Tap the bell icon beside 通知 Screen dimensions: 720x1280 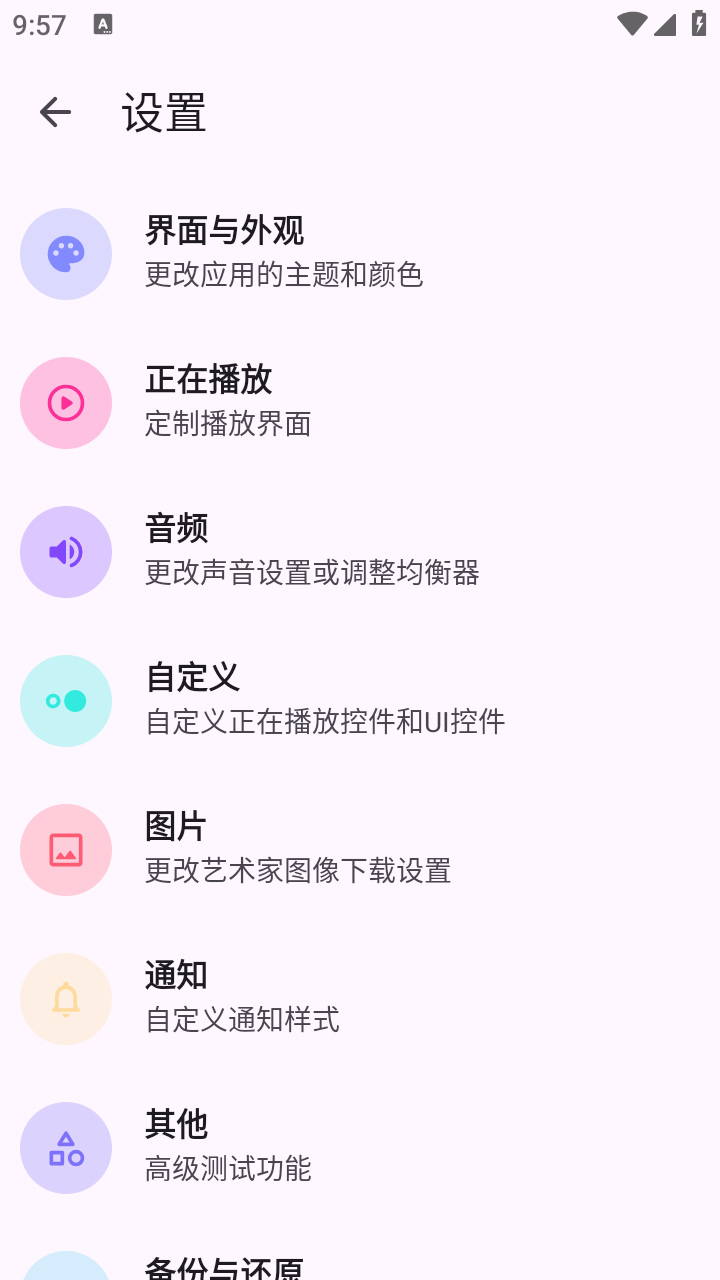[x=66, y=998]
